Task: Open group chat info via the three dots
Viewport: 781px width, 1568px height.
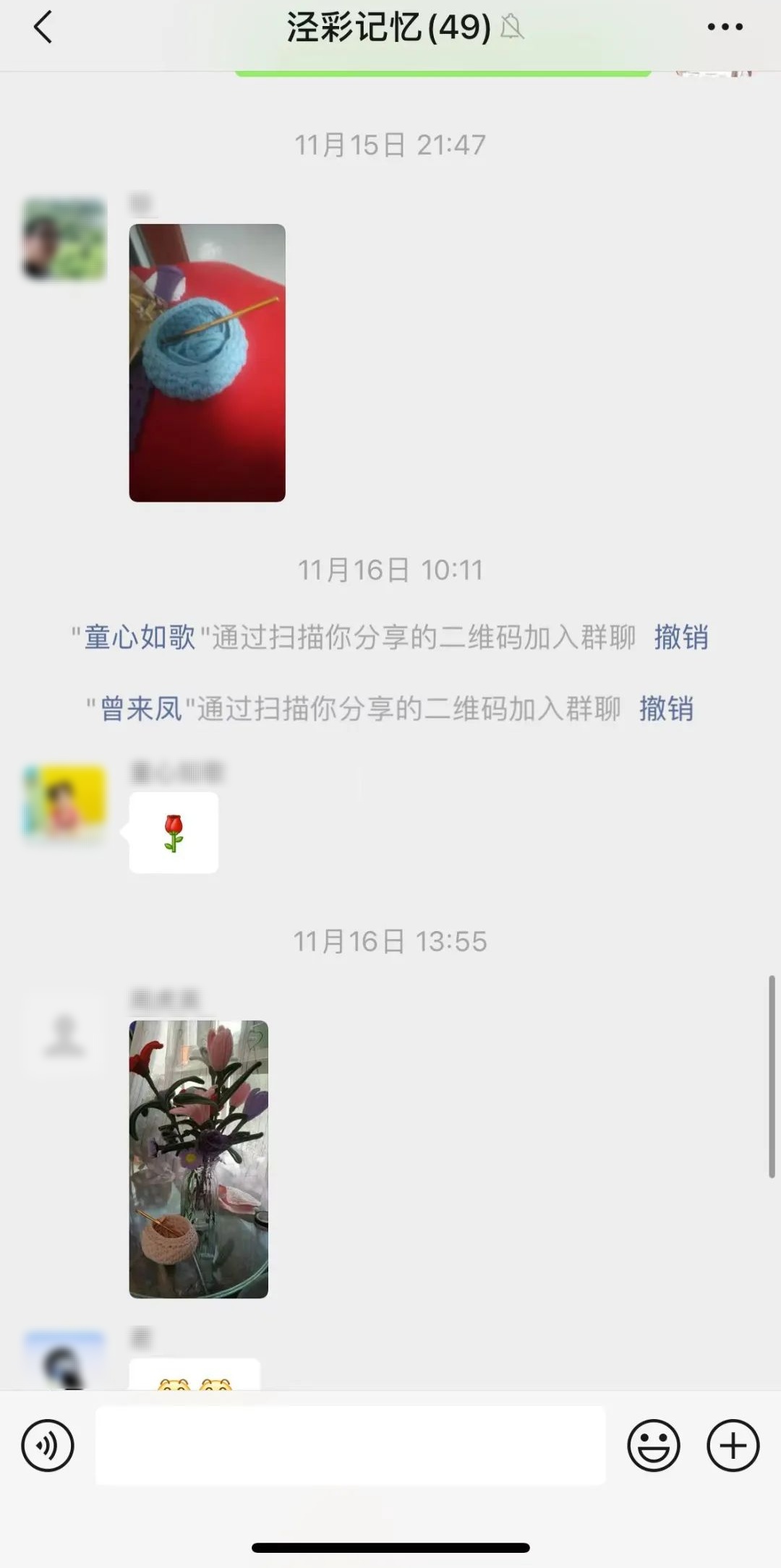Action: [725, 27]
